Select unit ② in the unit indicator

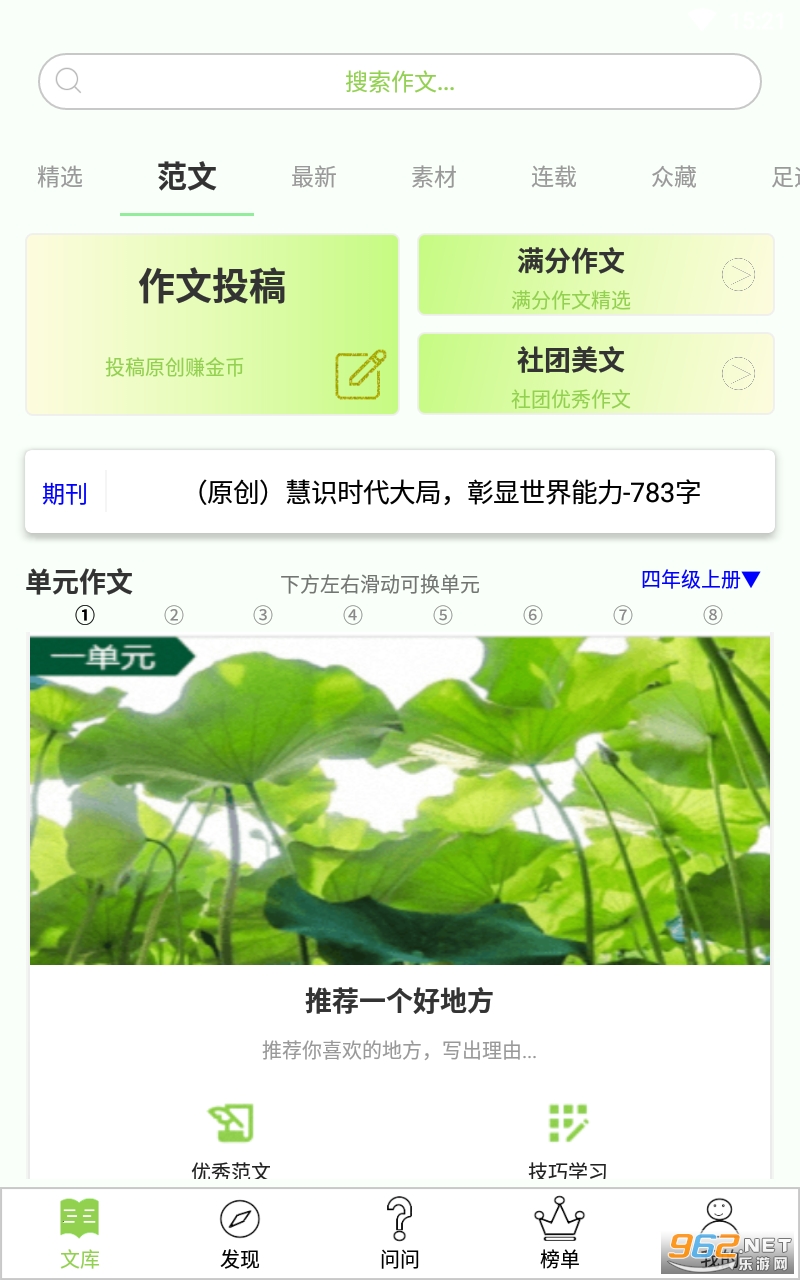[x=174, y=615]
